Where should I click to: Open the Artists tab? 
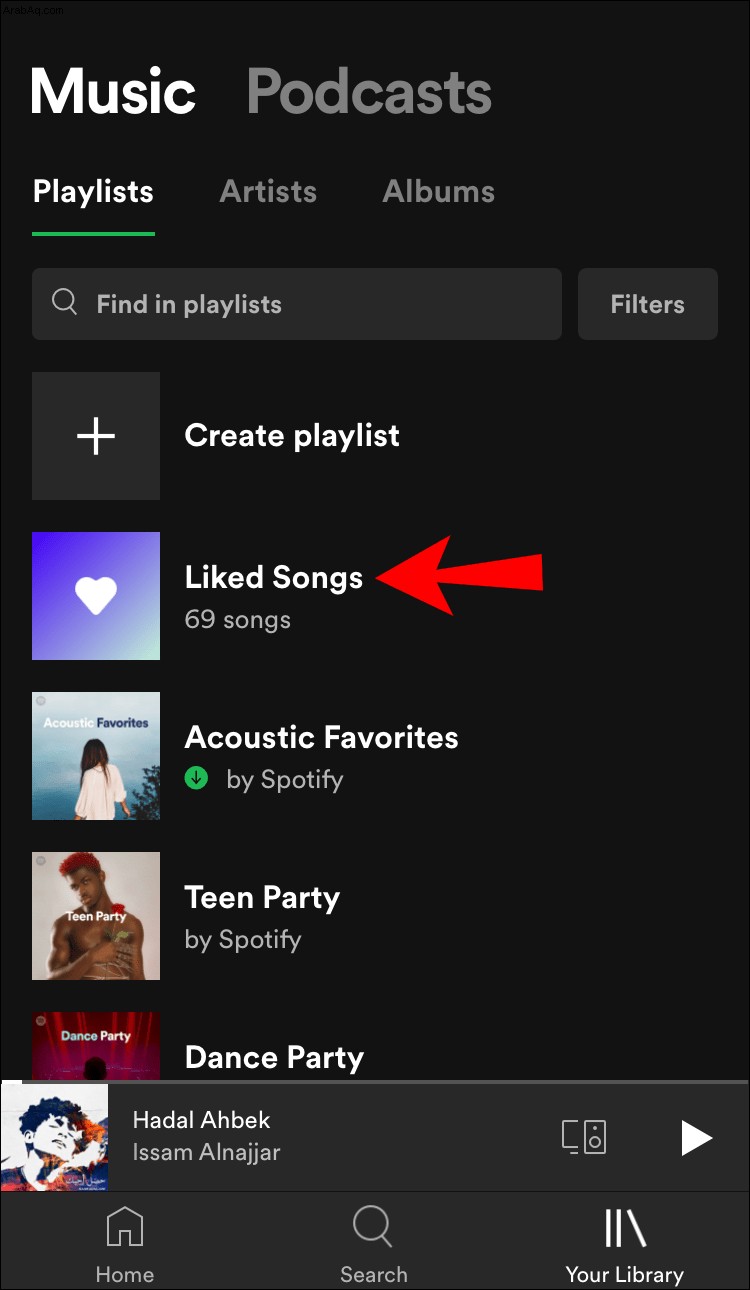[268, 191]
